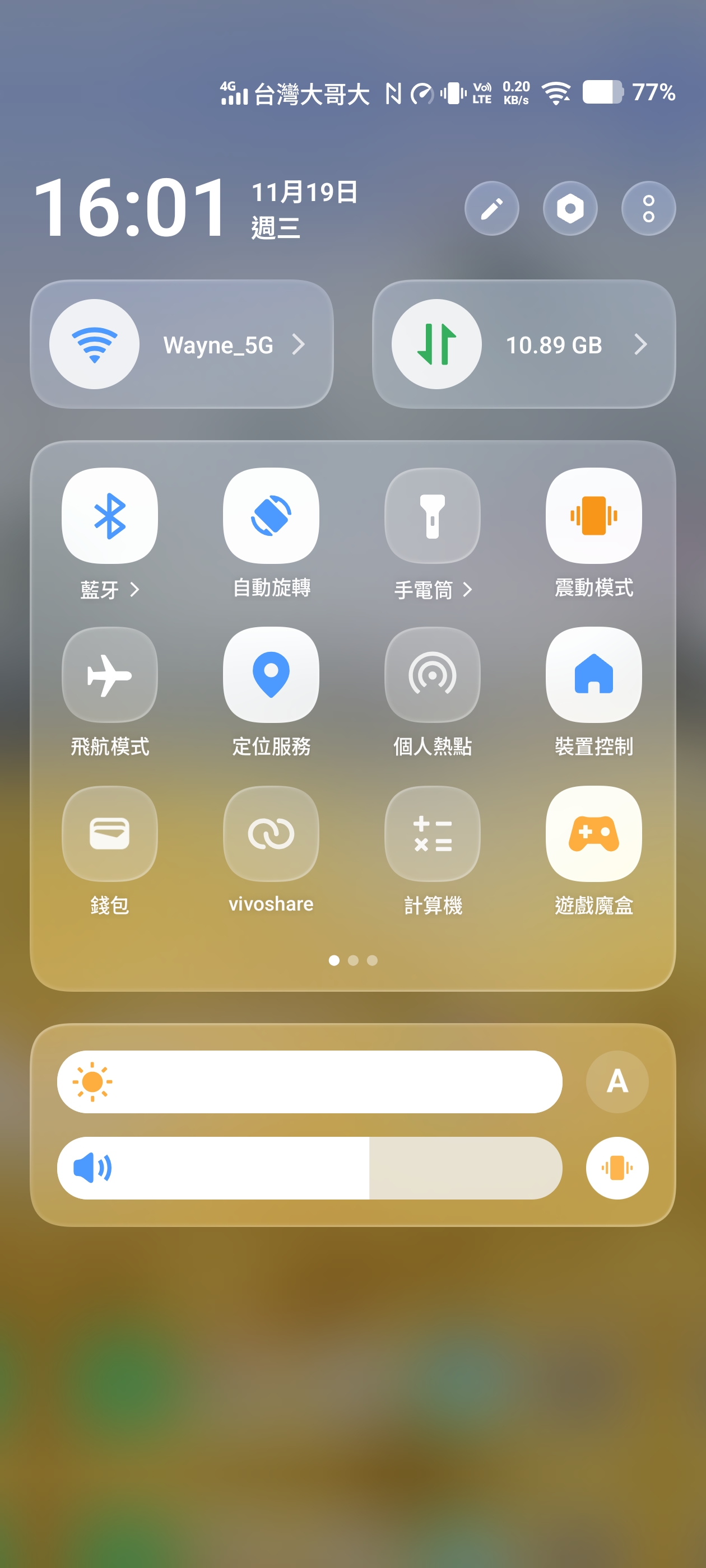Viewport: 706px width, 1568px height.
Task: Open the two-dot more options menu
Action: point(648,208)
